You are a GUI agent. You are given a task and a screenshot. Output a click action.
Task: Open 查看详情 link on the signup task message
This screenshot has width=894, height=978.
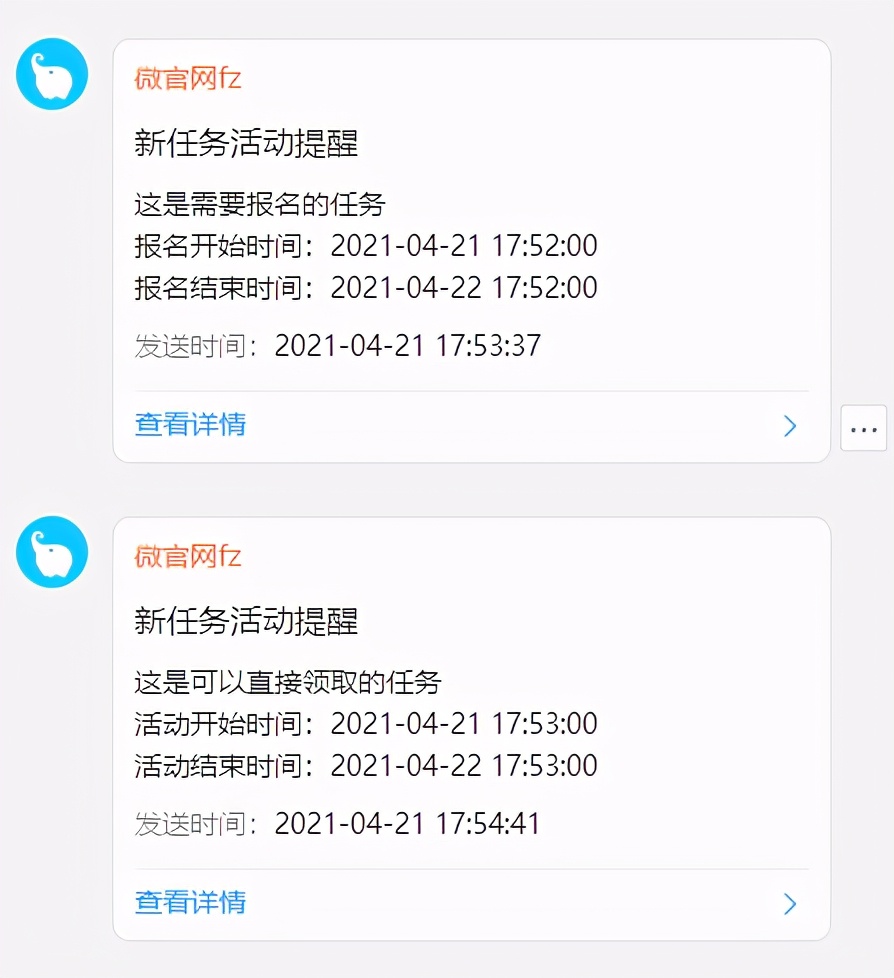[189, 424]
